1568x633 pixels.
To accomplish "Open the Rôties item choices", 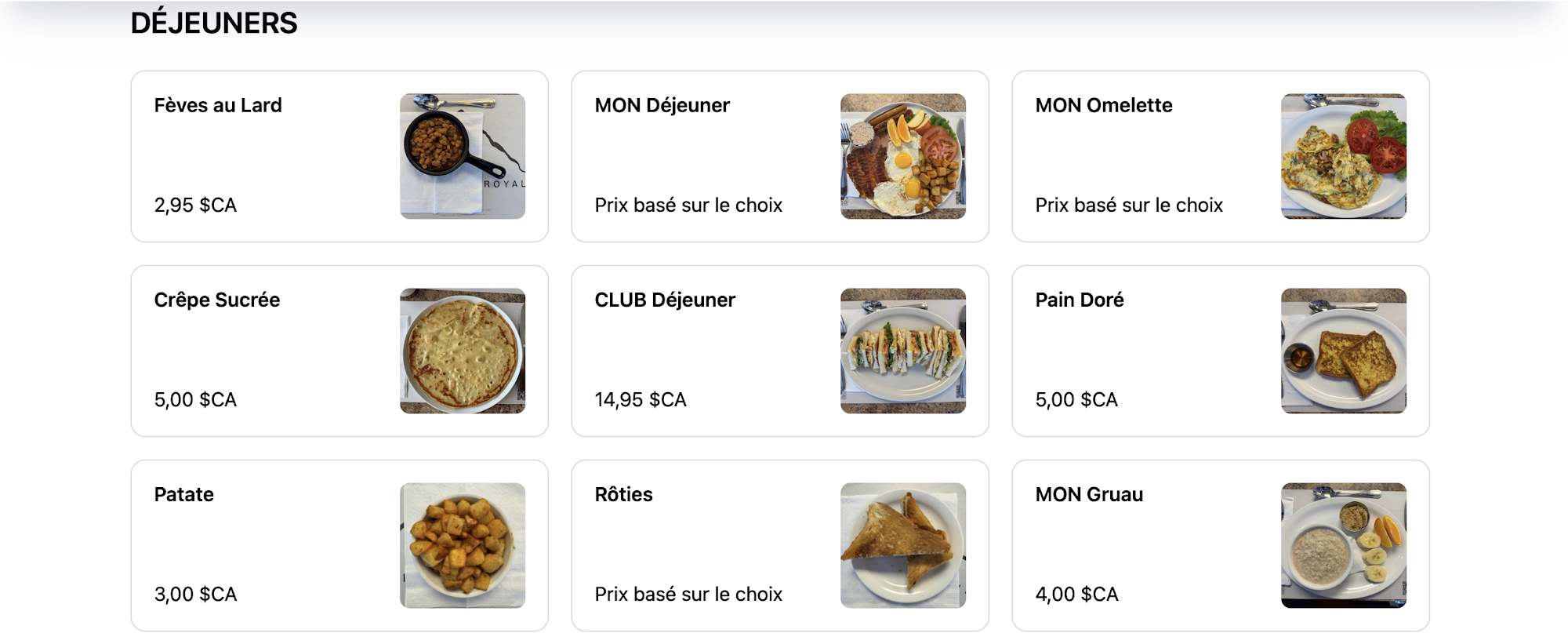I will (x=779, y=545).
